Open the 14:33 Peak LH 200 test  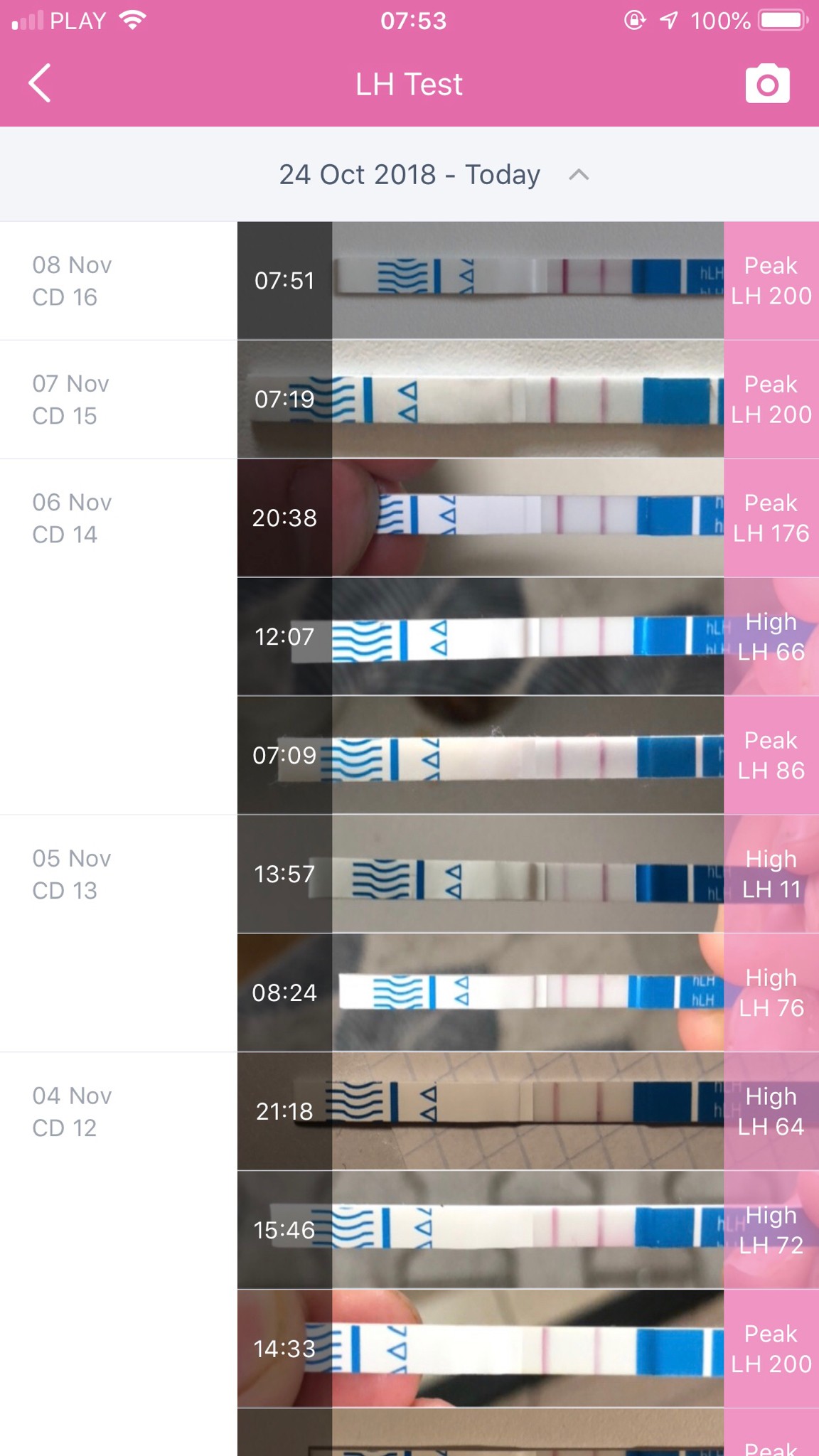(x=528, y=1349)
